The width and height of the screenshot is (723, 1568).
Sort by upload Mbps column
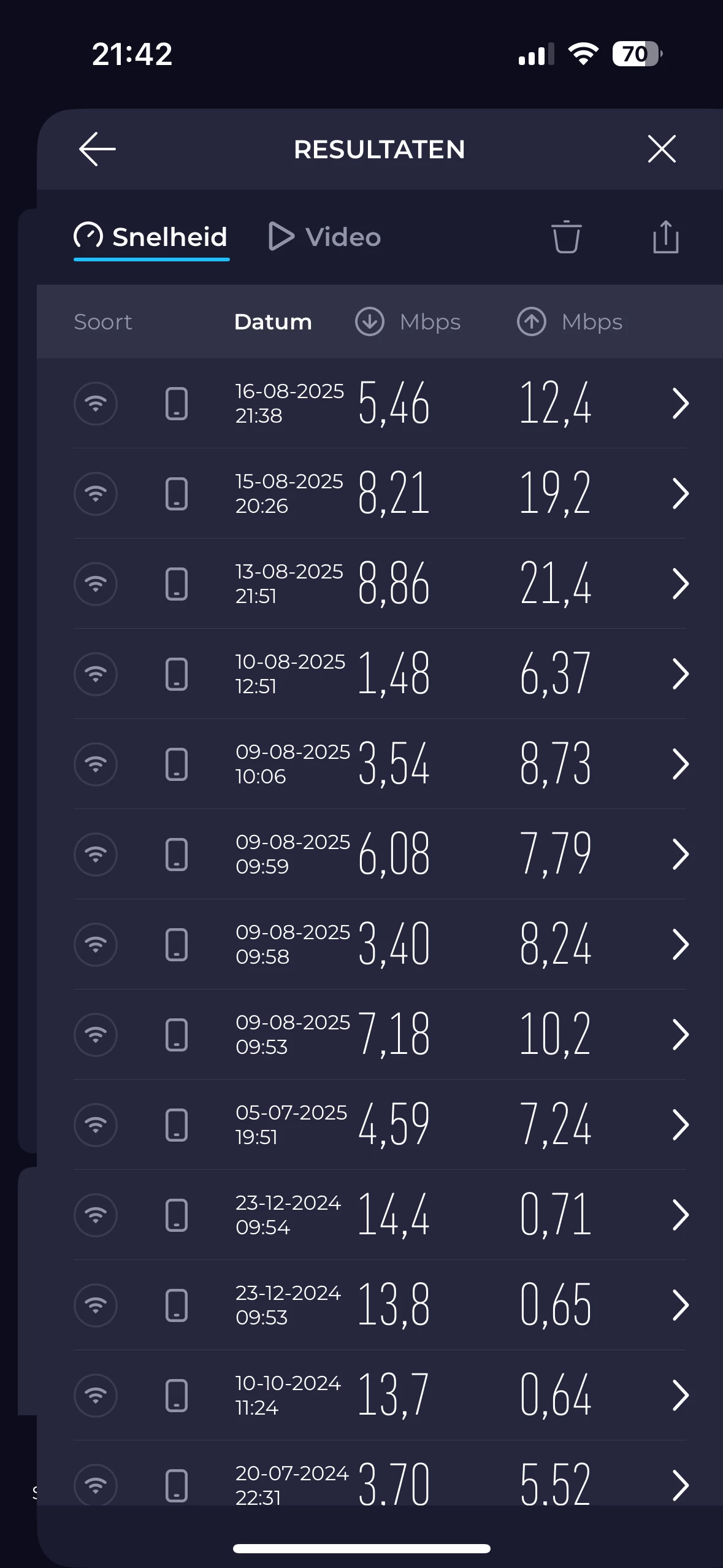tap(570, 322)
